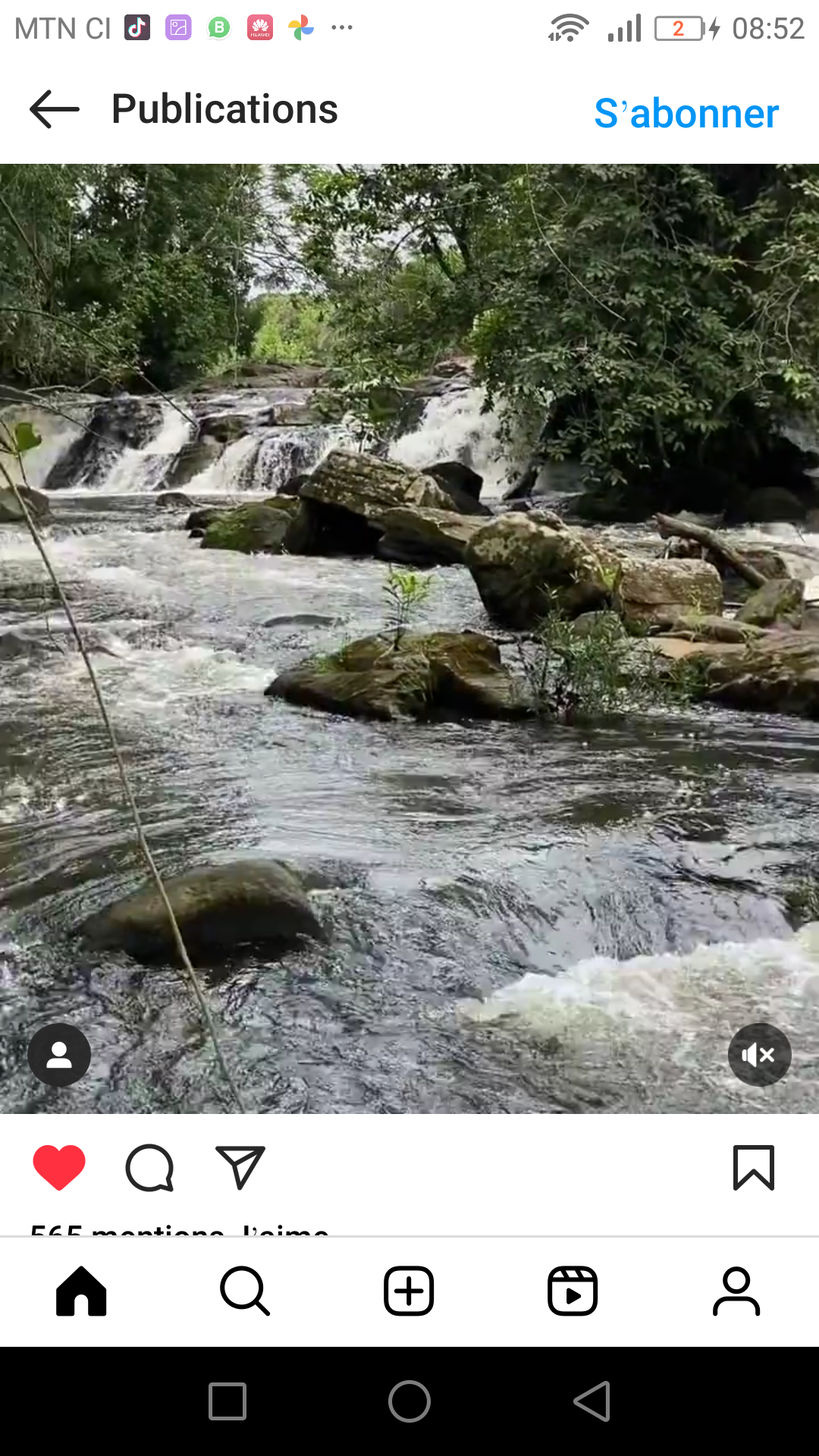This screenshot has height=1456, width=819.
Task: Open the Reels tab
Action: (x=573, y=1291)
